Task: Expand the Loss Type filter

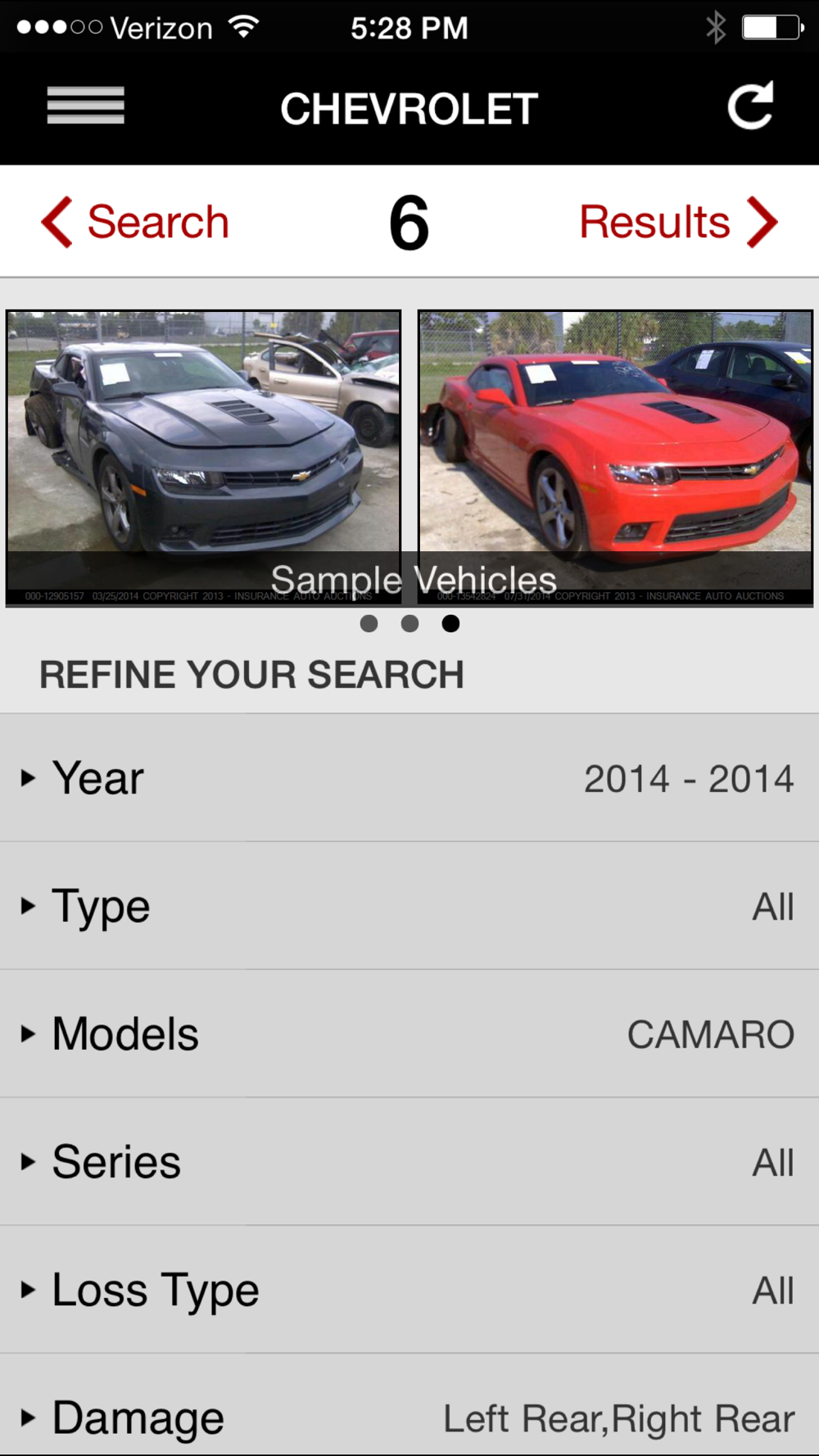Action: (409, 1291)
